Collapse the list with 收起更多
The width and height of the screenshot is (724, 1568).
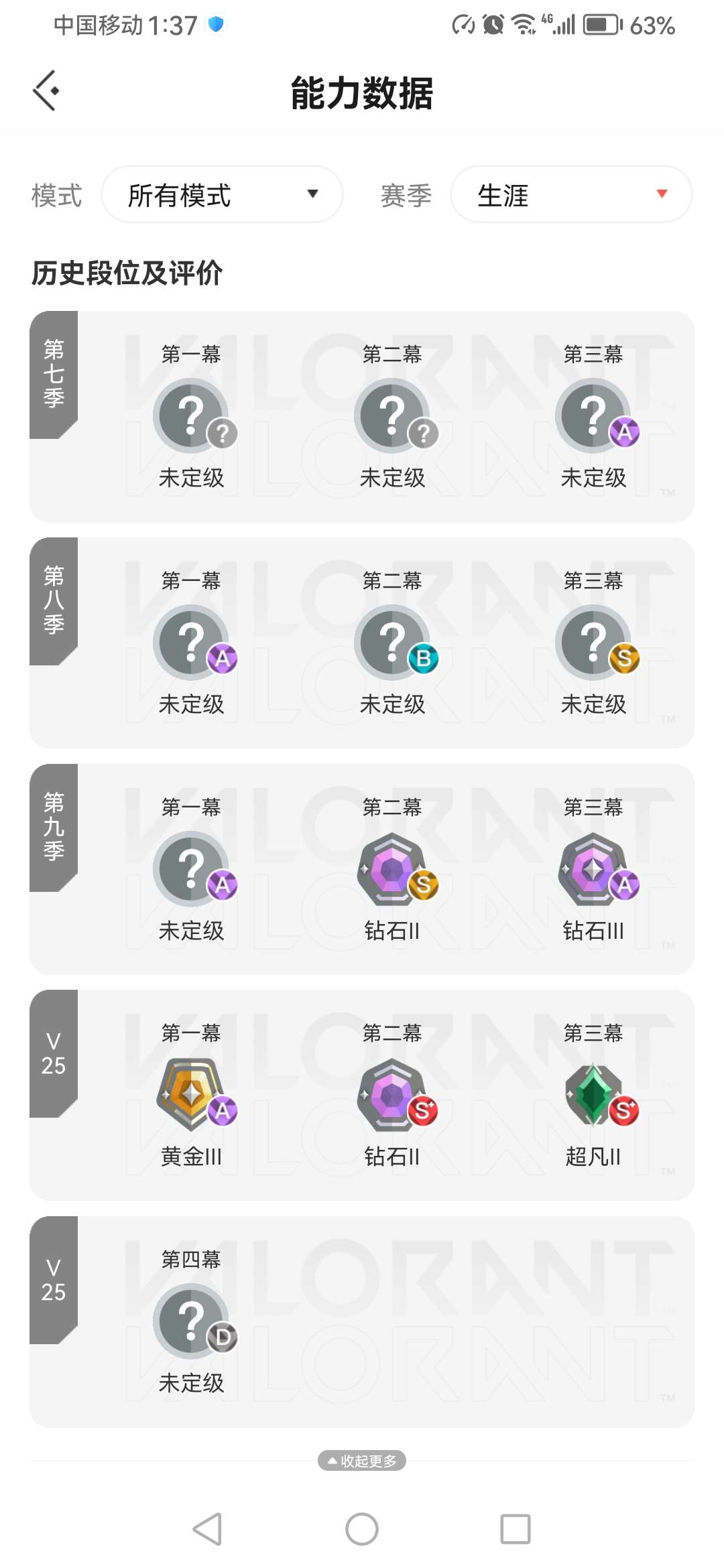(362, 1461)
